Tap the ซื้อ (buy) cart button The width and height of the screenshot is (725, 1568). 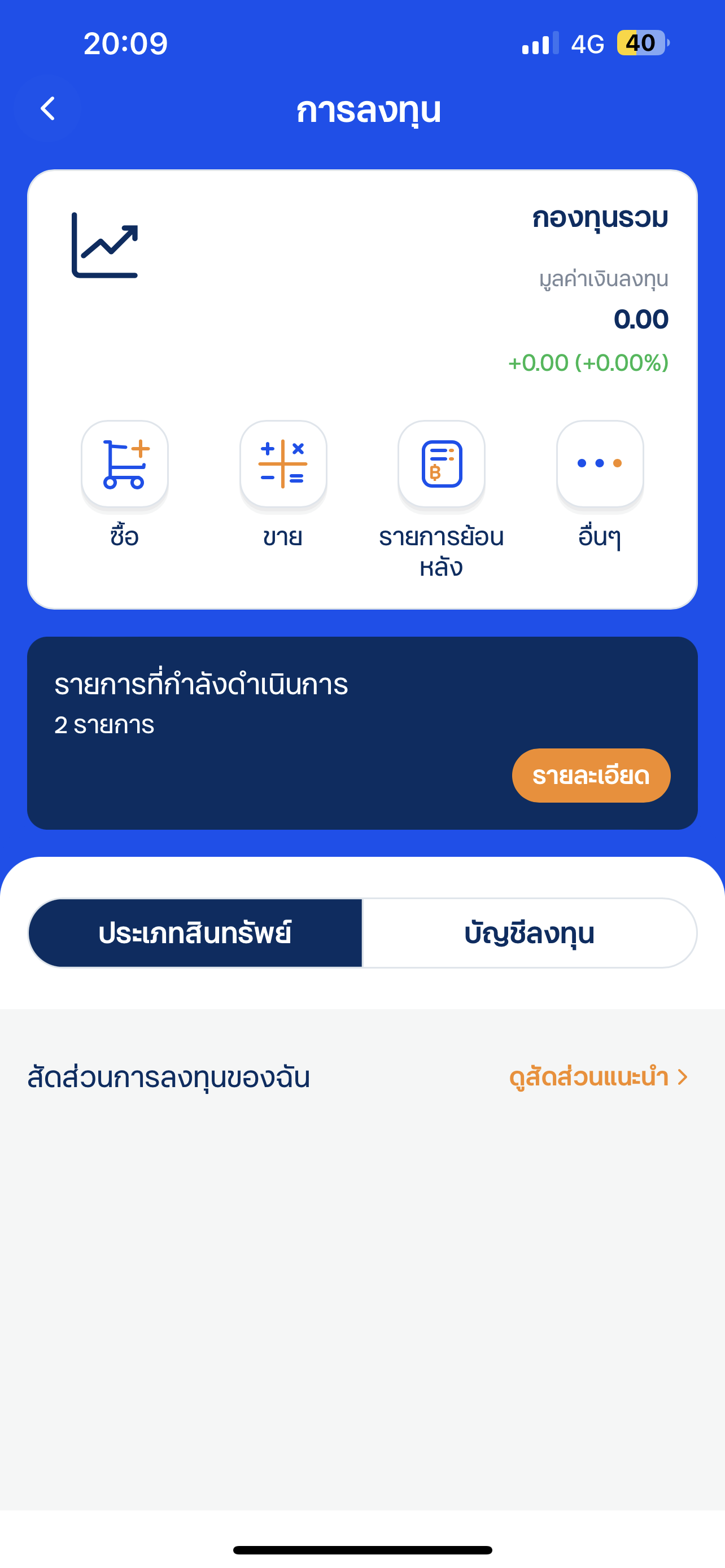pyautogui.click(x=125, y=465)
